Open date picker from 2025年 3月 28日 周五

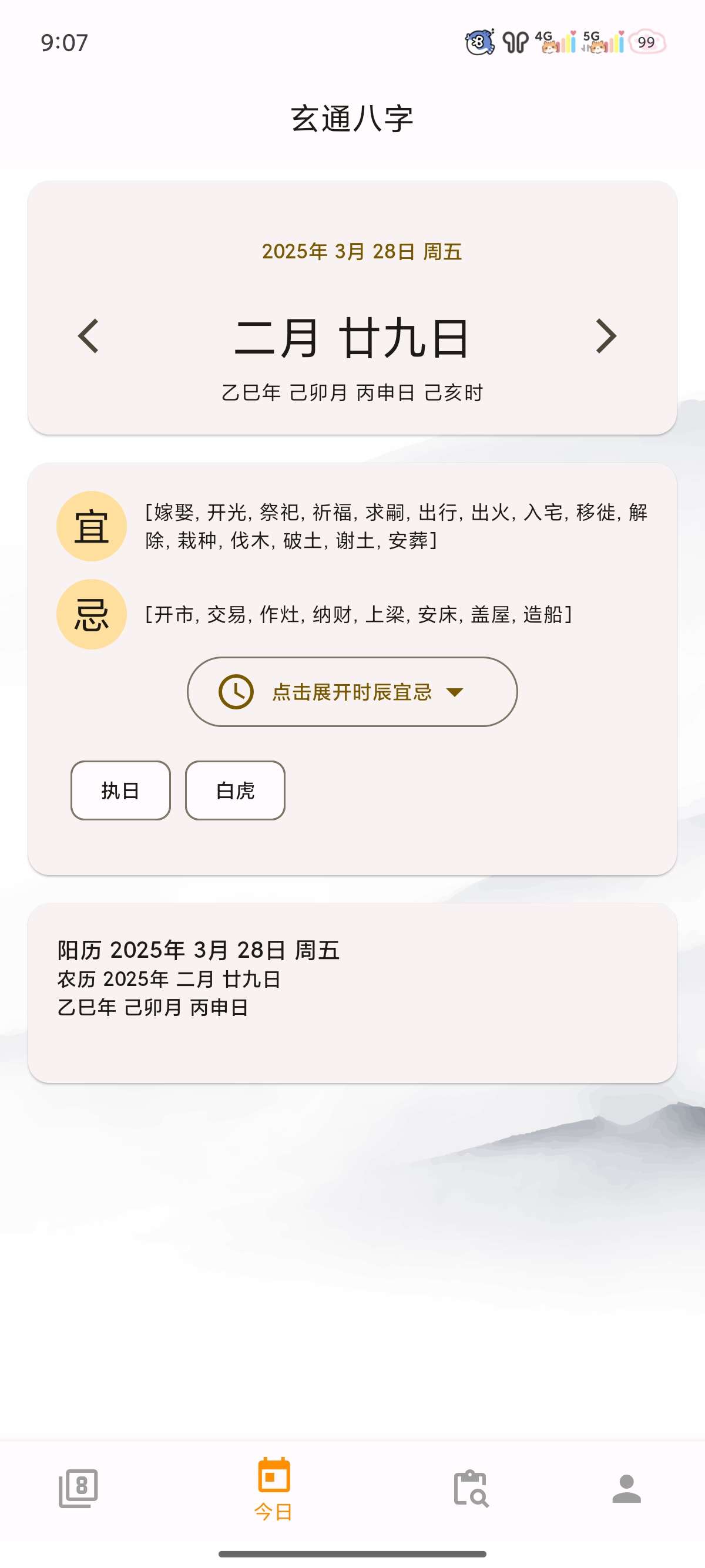(362, 251)
